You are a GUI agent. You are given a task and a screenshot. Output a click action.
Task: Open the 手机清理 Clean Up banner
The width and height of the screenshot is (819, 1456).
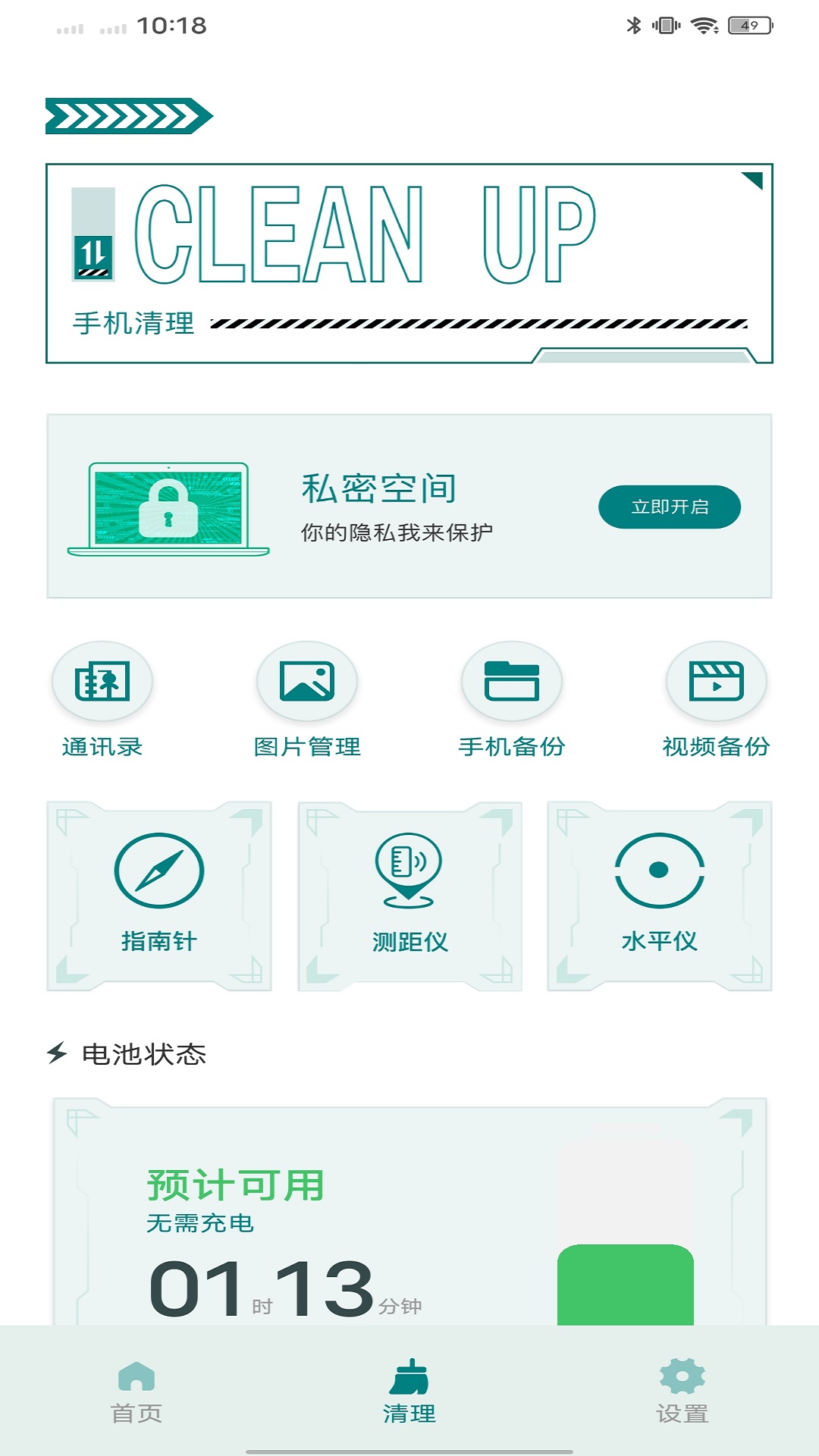[409, 263]
